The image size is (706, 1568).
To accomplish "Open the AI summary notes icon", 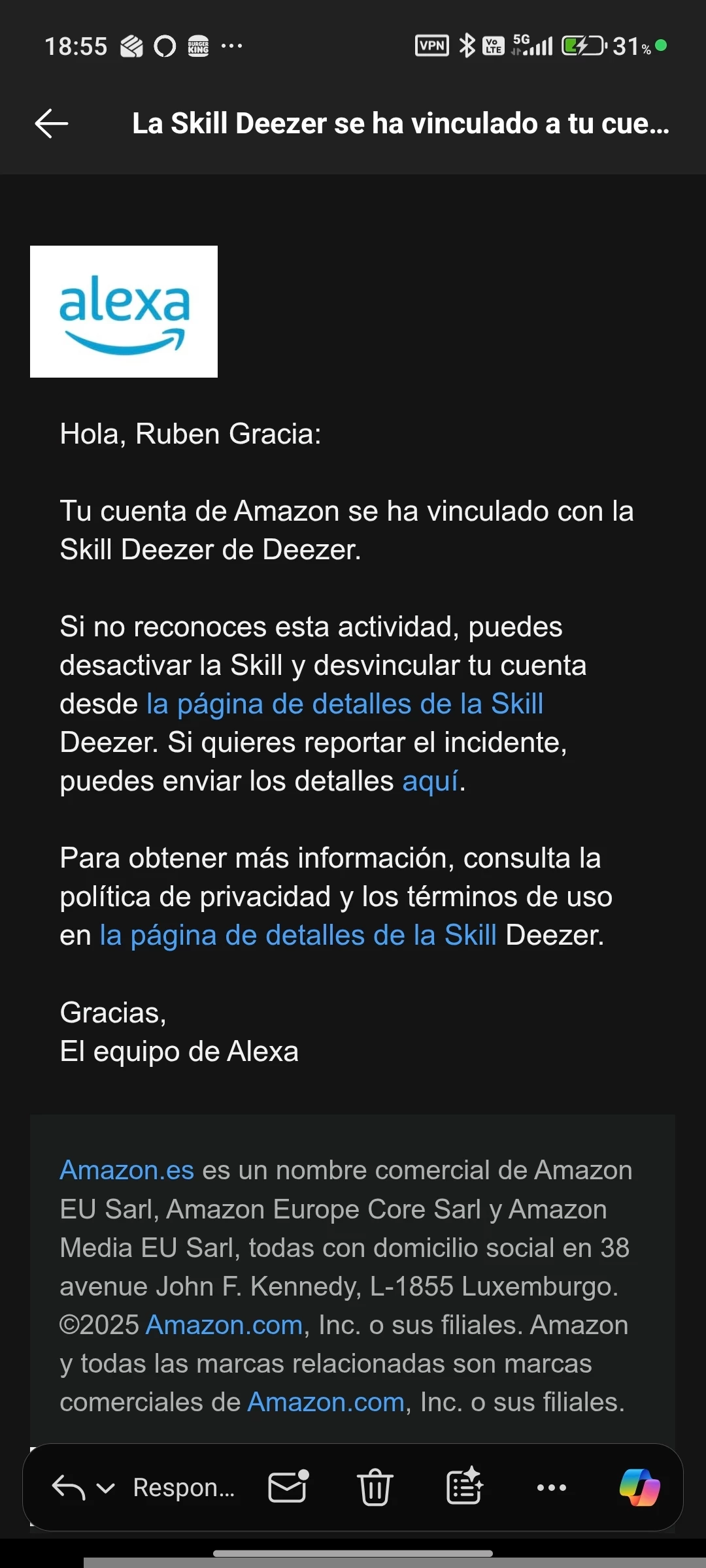I will pos(464,1488).
